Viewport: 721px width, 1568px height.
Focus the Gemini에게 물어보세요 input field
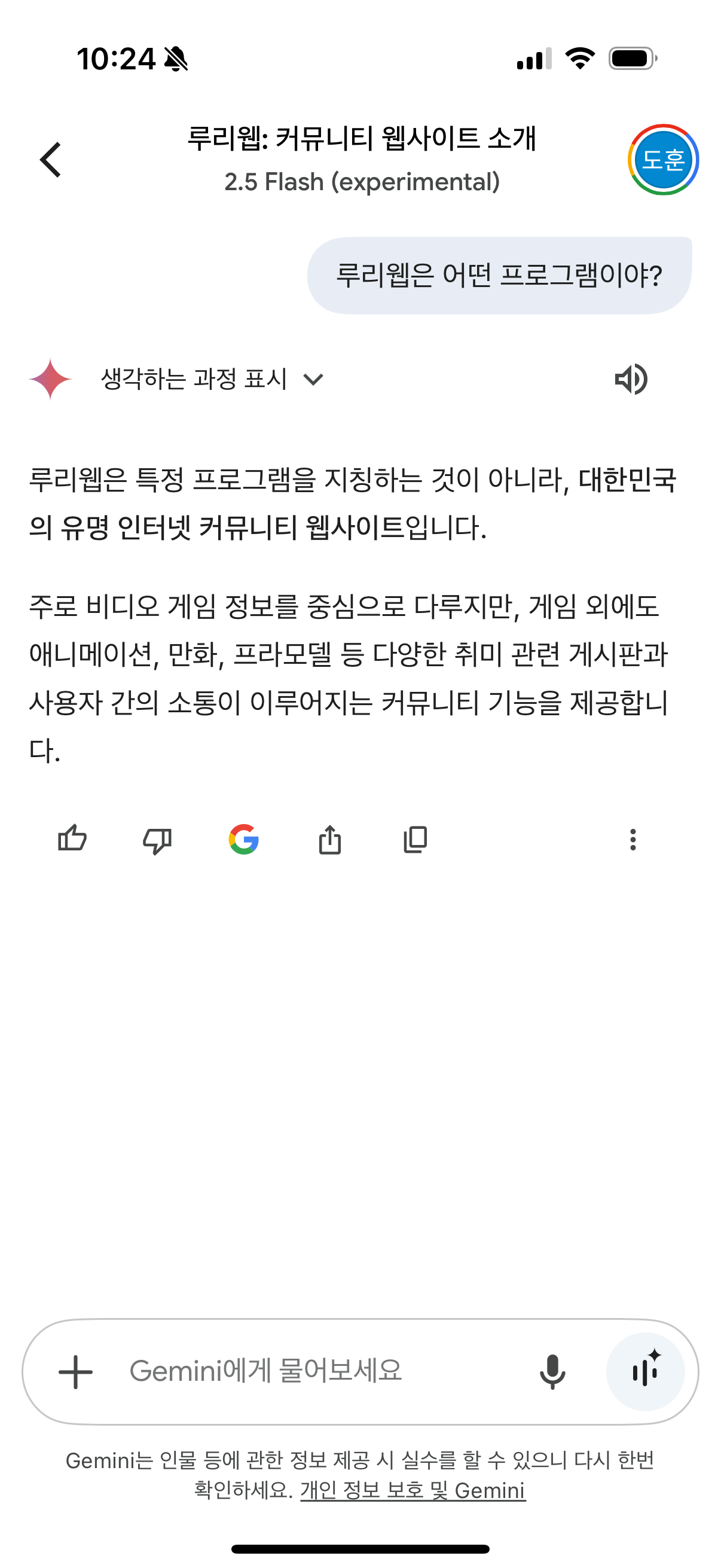tap(316, 1372)
